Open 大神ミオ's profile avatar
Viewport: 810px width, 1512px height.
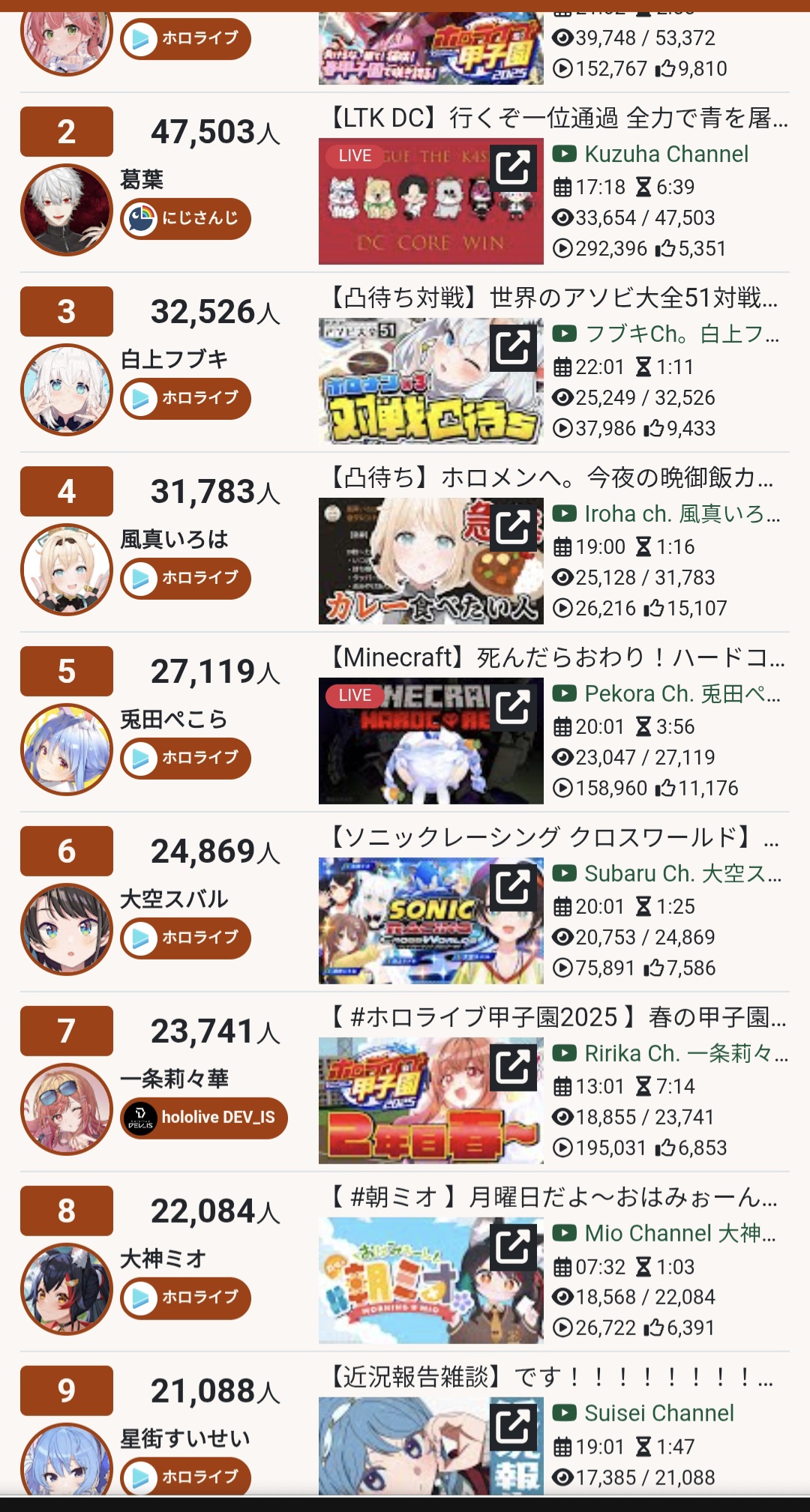67,1289
